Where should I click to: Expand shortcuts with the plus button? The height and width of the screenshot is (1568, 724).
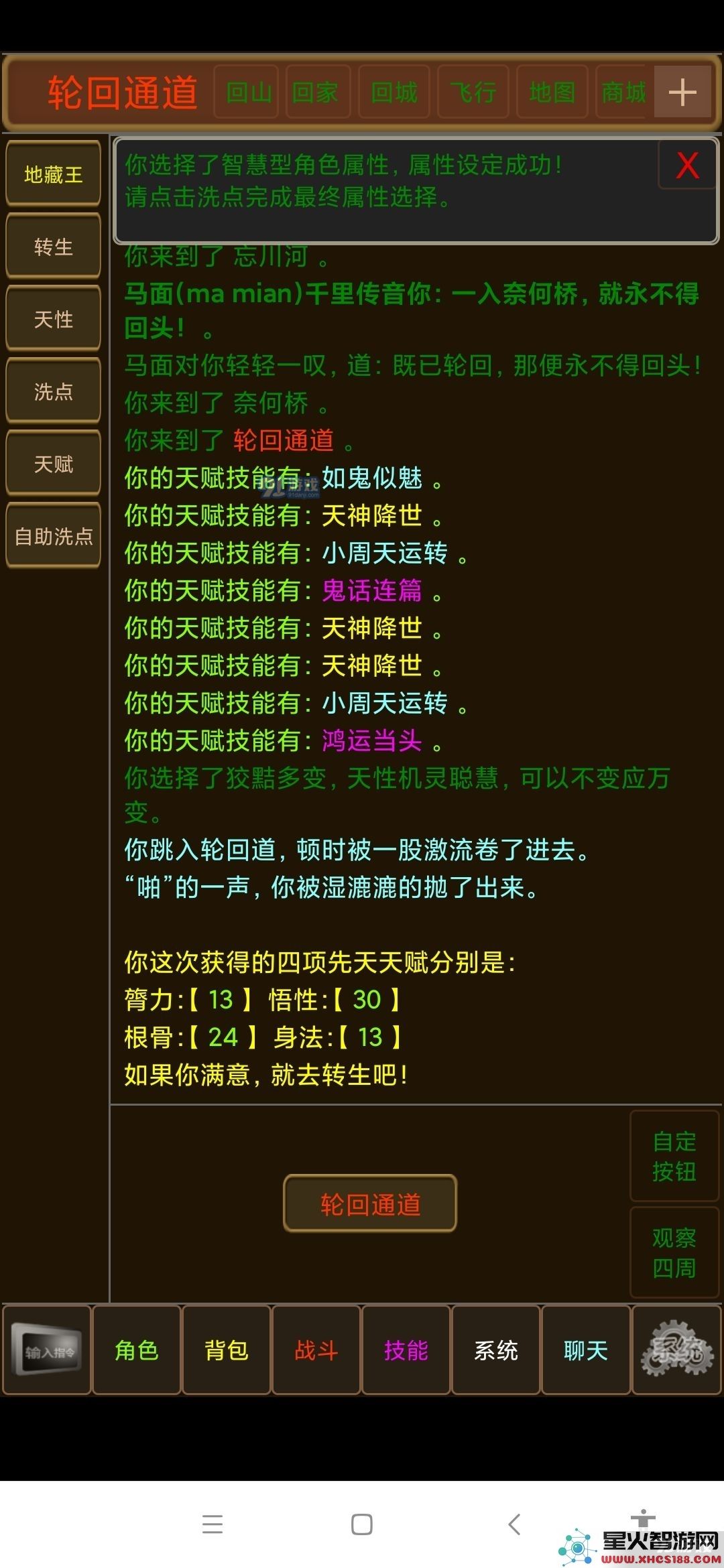tap(682, 92)
